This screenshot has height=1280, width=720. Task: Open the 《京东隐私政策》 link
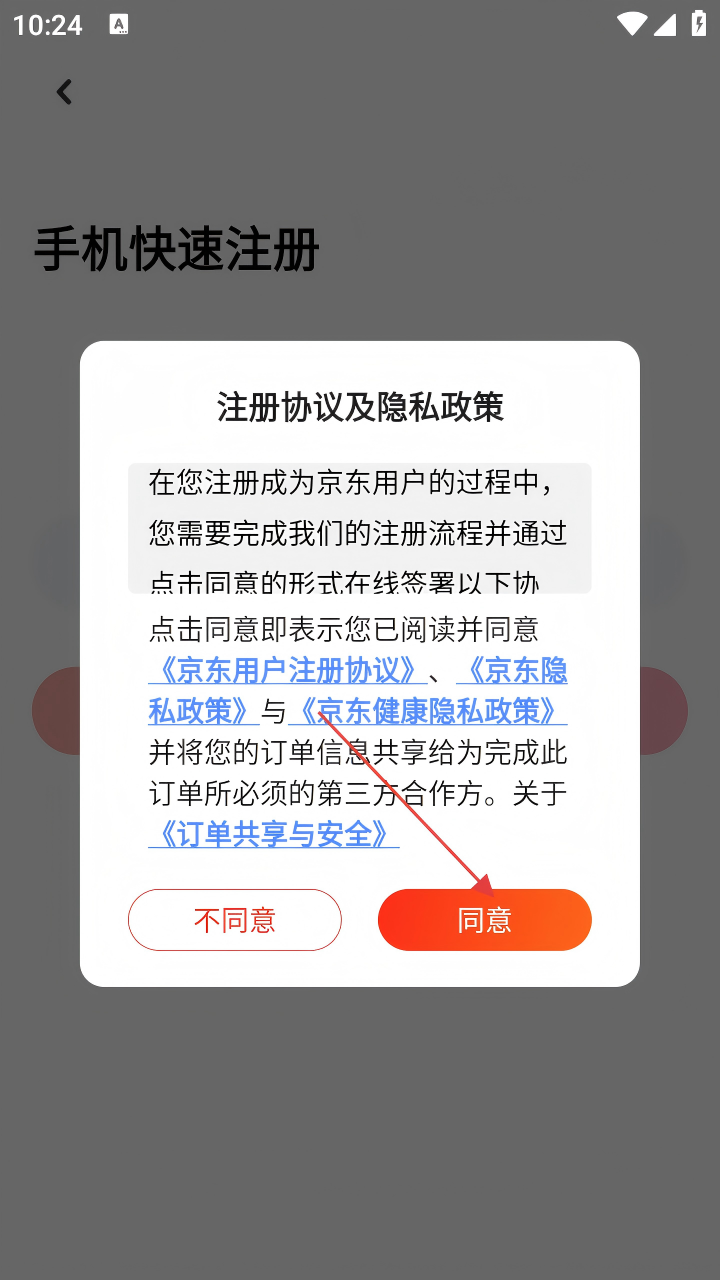[511, 670]
